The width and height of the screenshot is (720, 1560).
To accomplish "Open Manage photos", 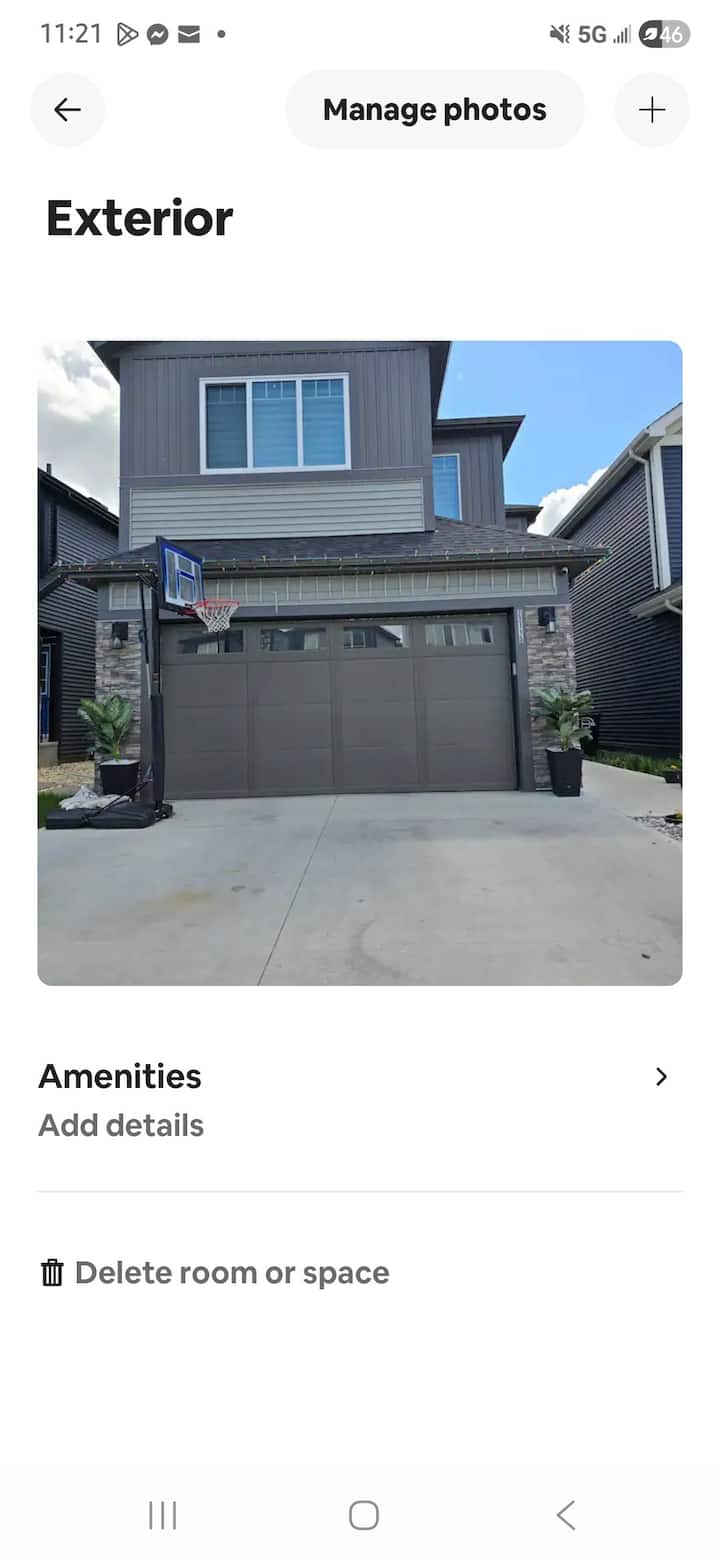I will pyautogui.click(x=433, y=109).
